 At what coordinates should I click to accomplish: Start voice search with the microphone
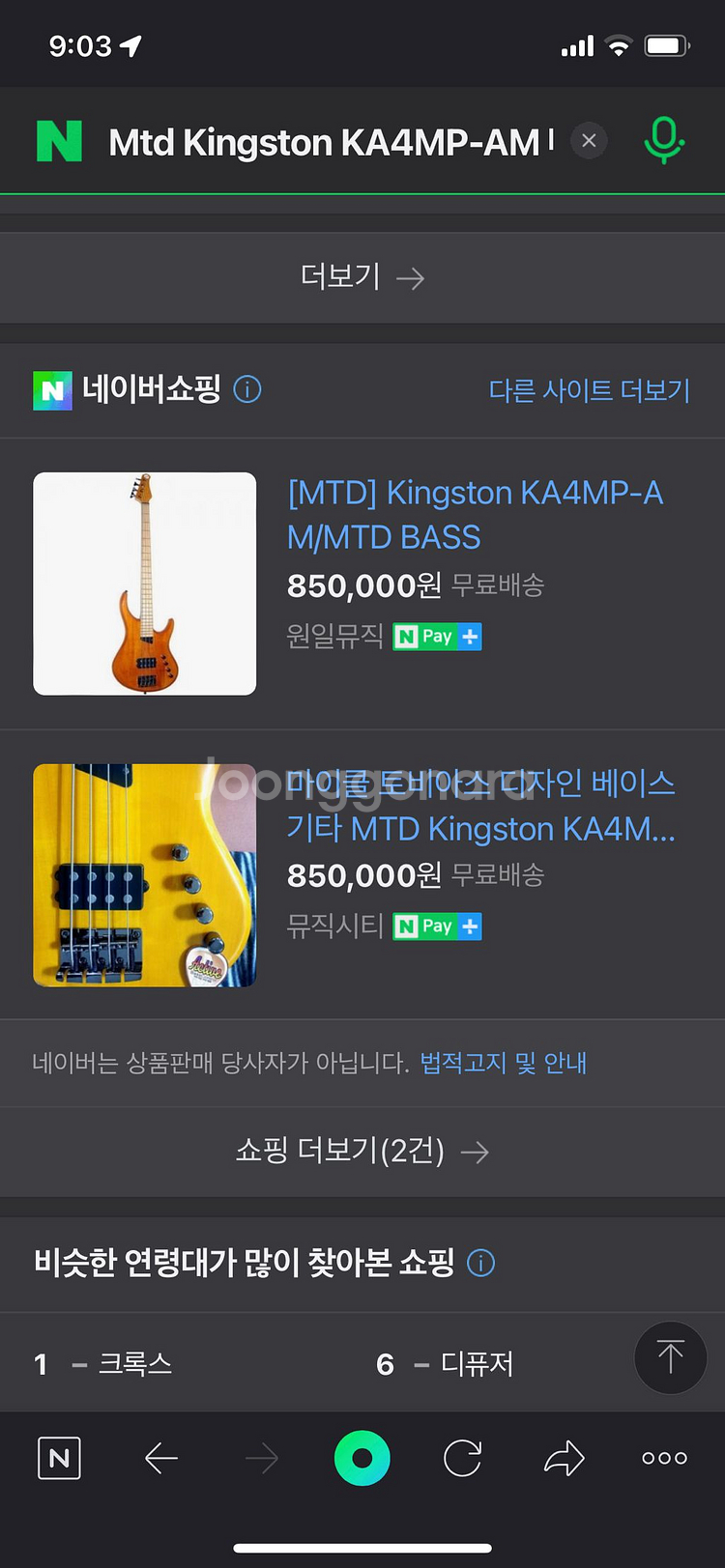[663, 141]
